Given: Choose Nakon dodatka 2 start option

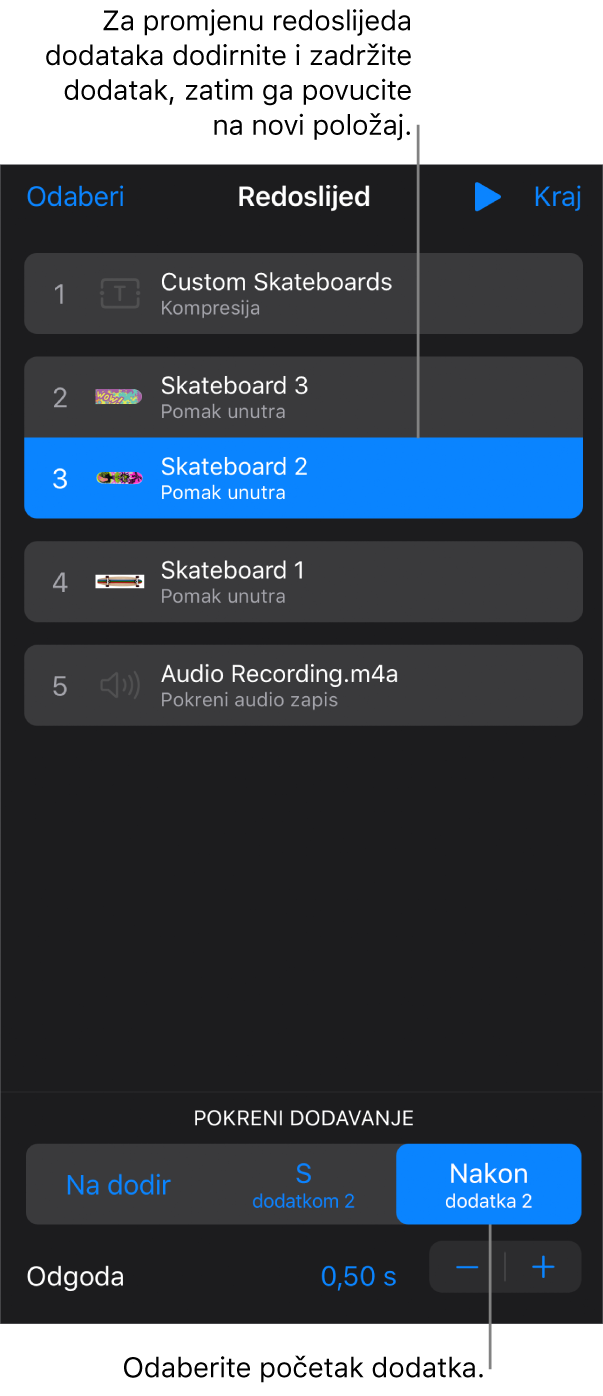Looking at the screenshot, I should [488, 1185].
